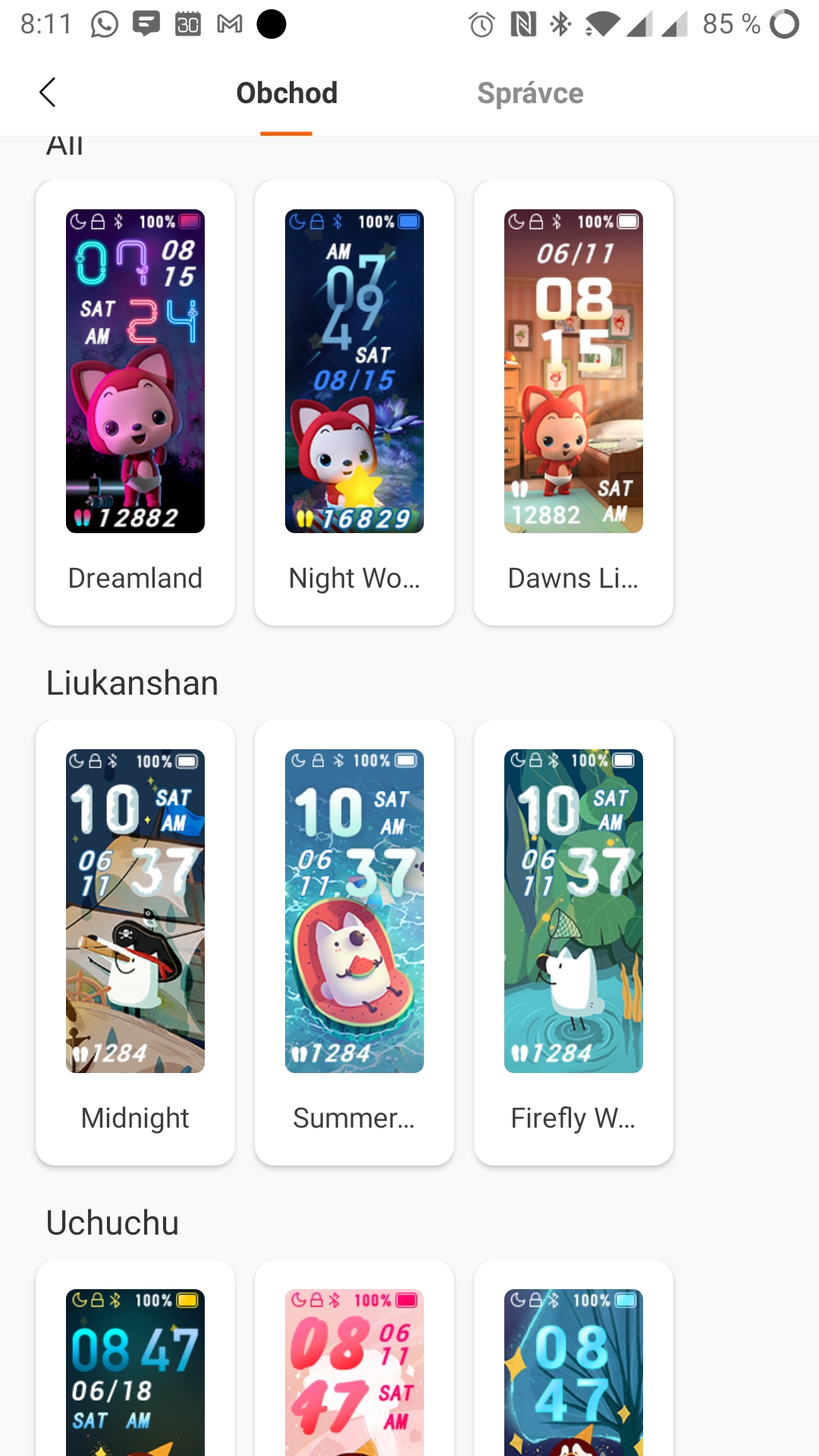
Task: Open the Night Wo... watch face
Action: pos(354,402)
